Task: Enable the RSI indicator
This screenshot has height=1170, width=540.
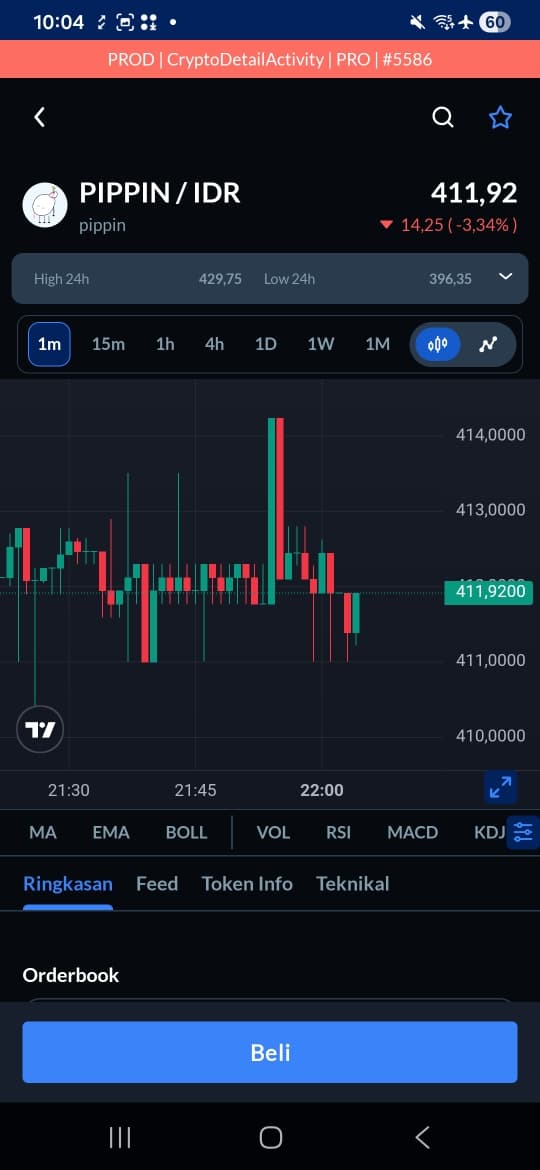Action: 339,833
